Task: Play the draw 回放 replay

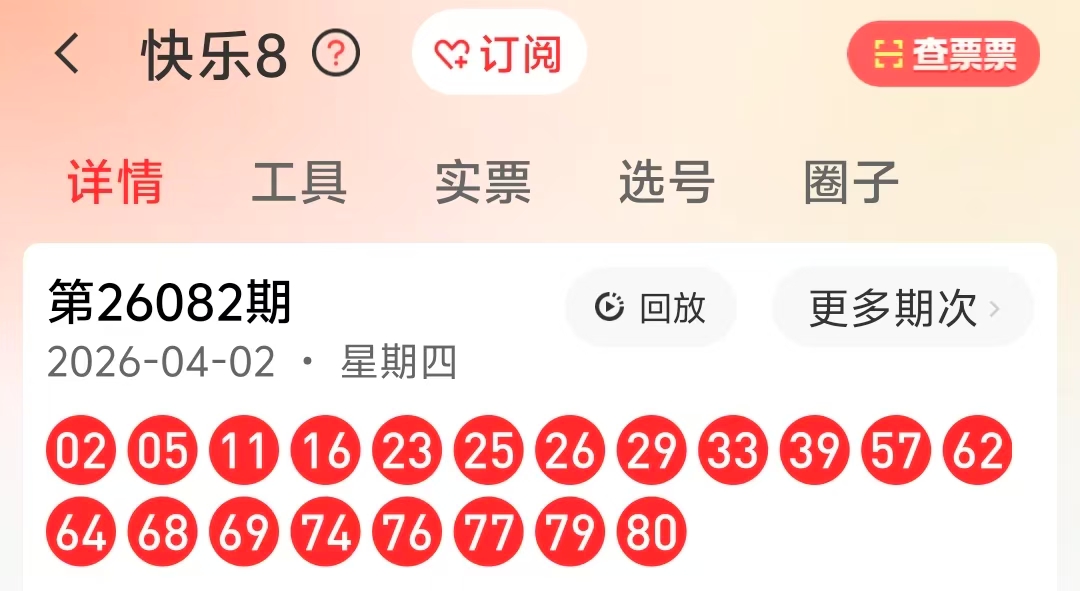Action: tap(651, 307)
